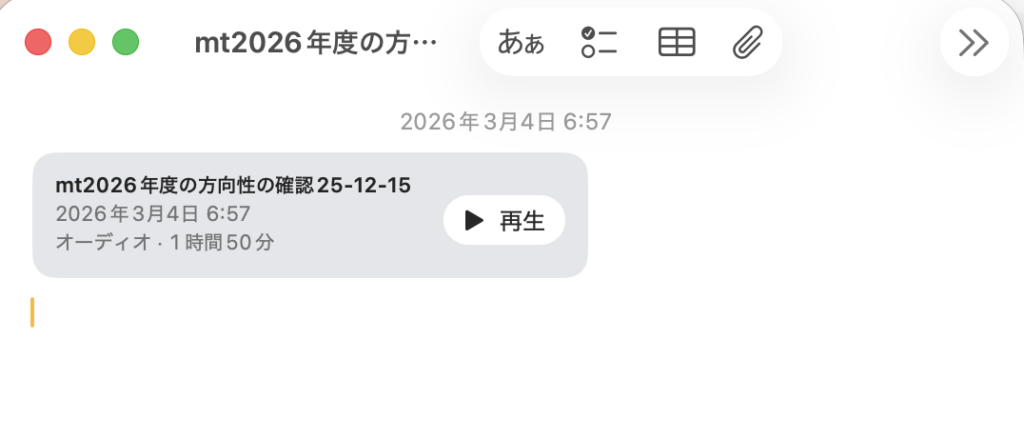Expand more toolbar options chevrons
1024x440 pixels.
click(x=973, y=42)
